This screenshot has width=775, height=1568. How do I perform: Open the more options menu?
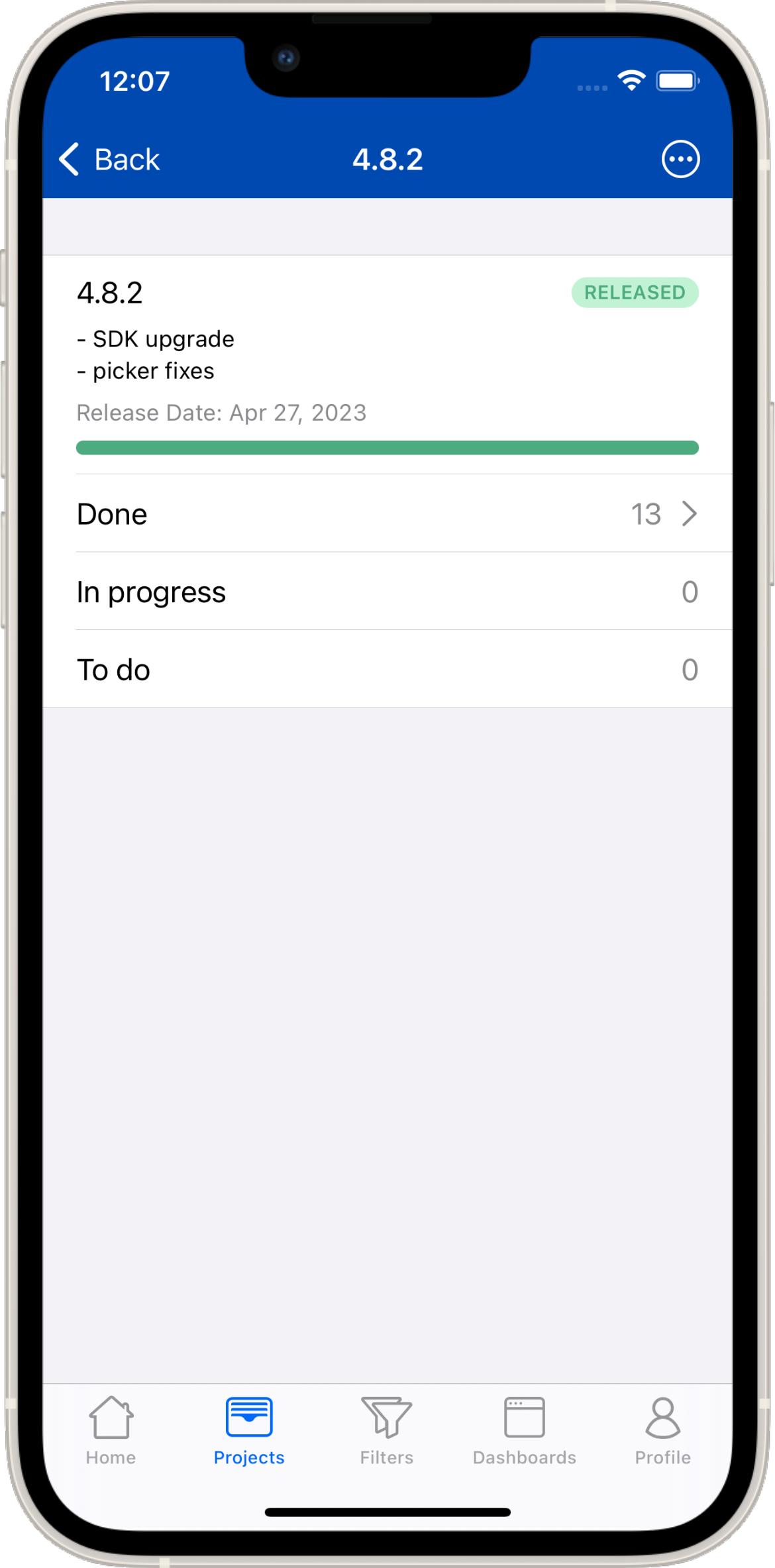pos(680,160)
